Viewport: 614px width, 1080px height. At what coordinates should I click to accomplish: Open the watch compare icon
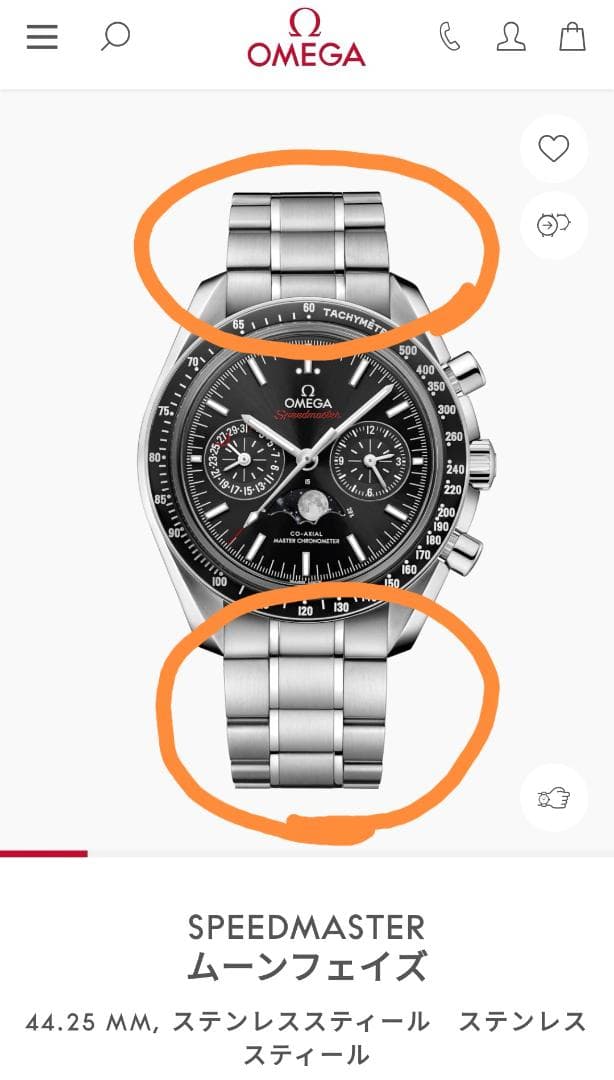(553, 225)
